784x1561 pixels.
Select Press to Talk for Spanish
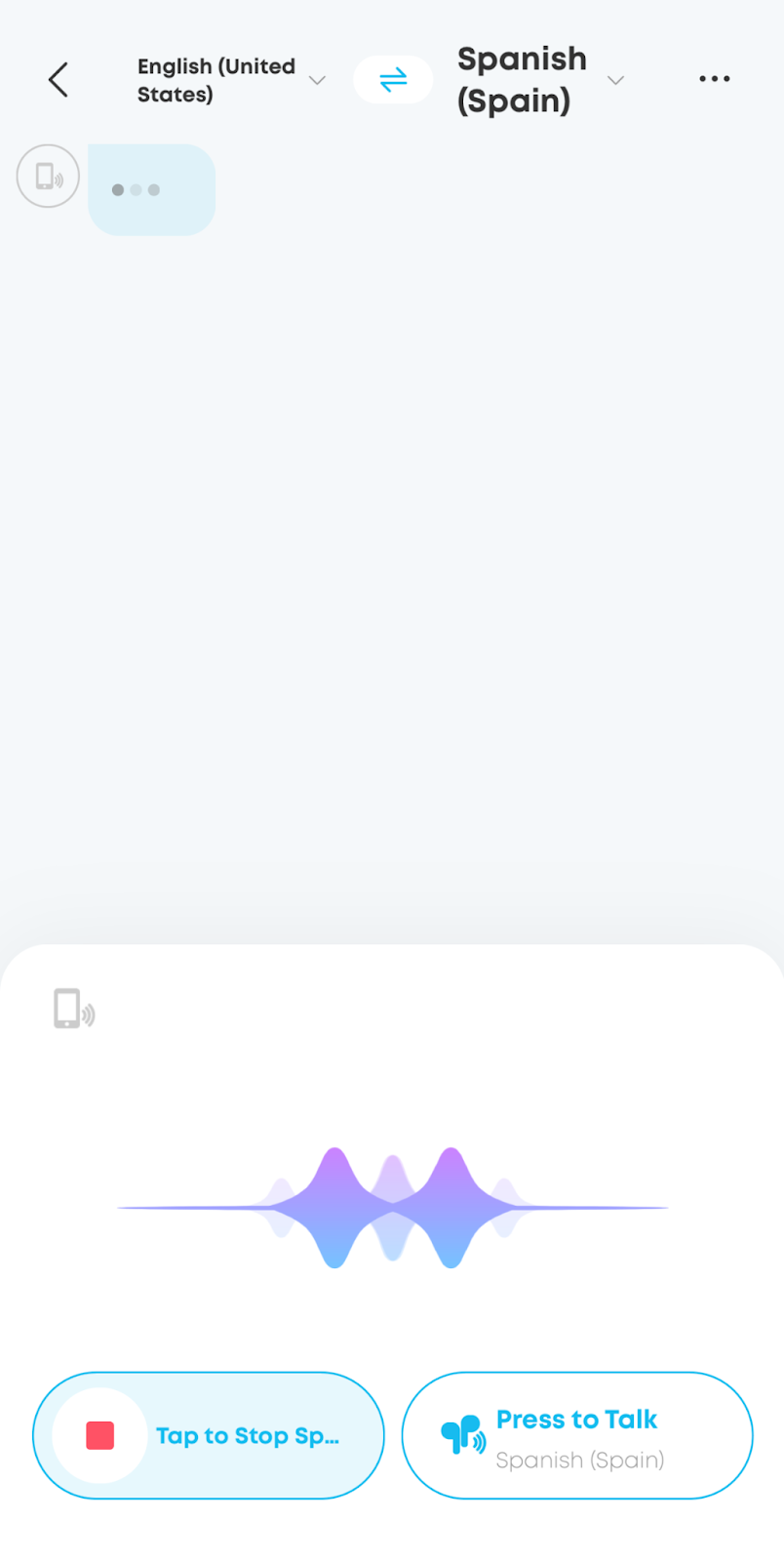click(577, 1435)
